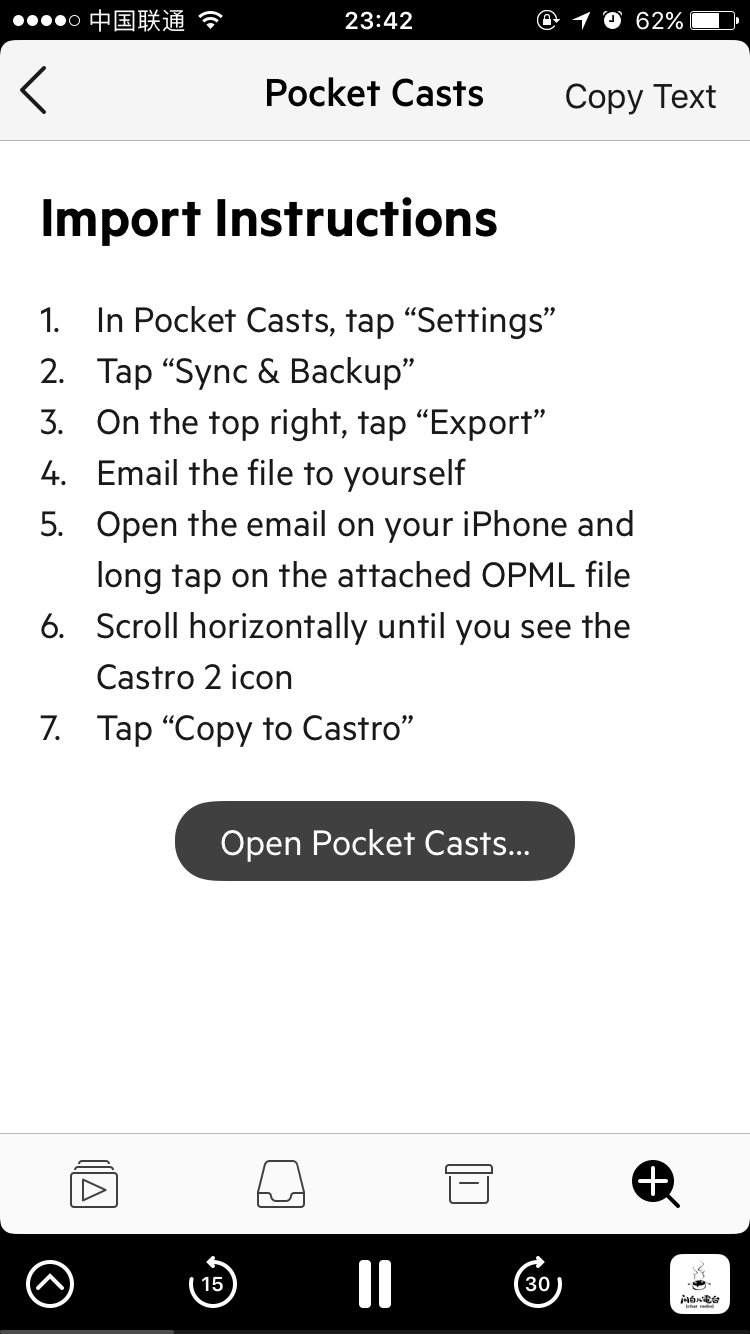Open the now-playing podcast artwork
This screenshot has width=750, height=1334.
click(x=699, y=1284)
